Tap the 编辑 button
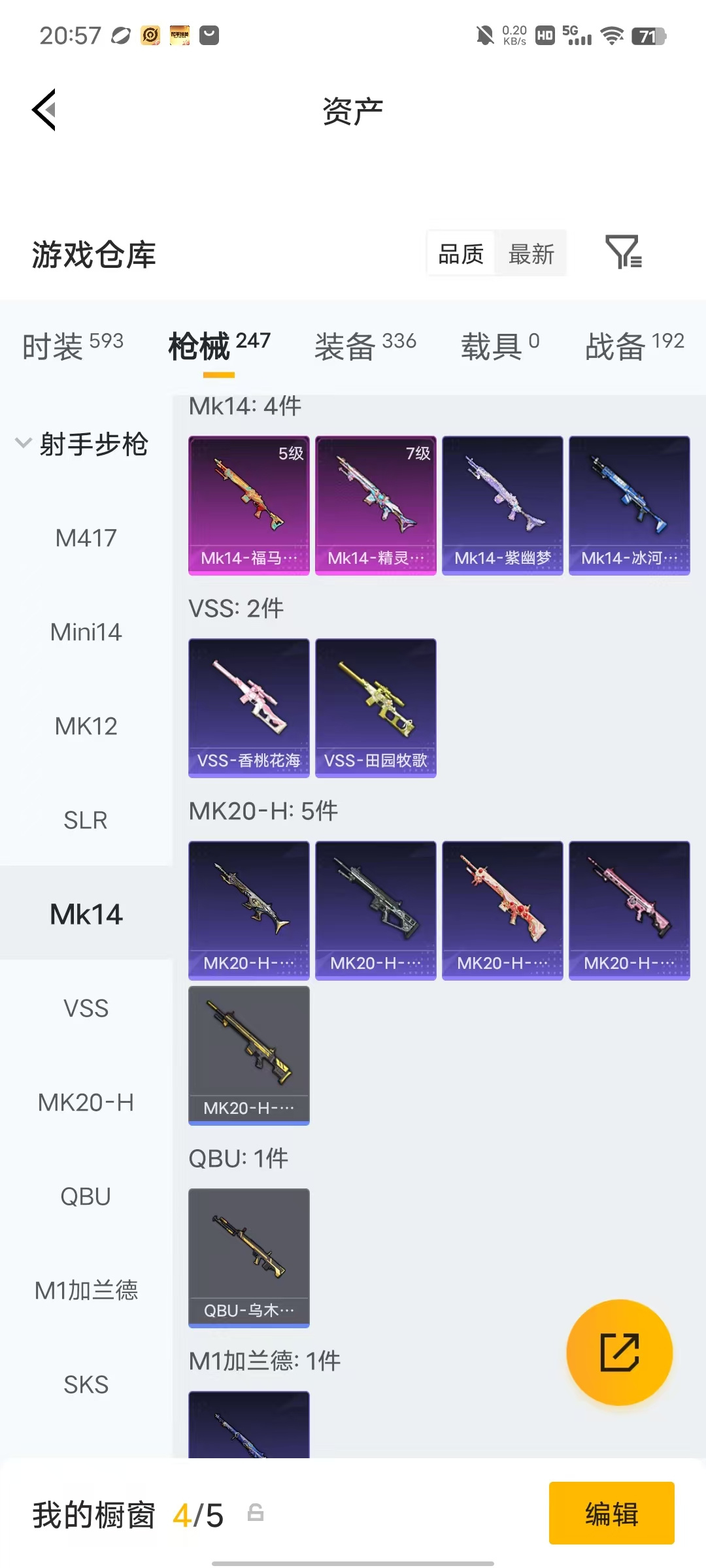Screen dimensions: 706x1568 [x=612, y=1513]
